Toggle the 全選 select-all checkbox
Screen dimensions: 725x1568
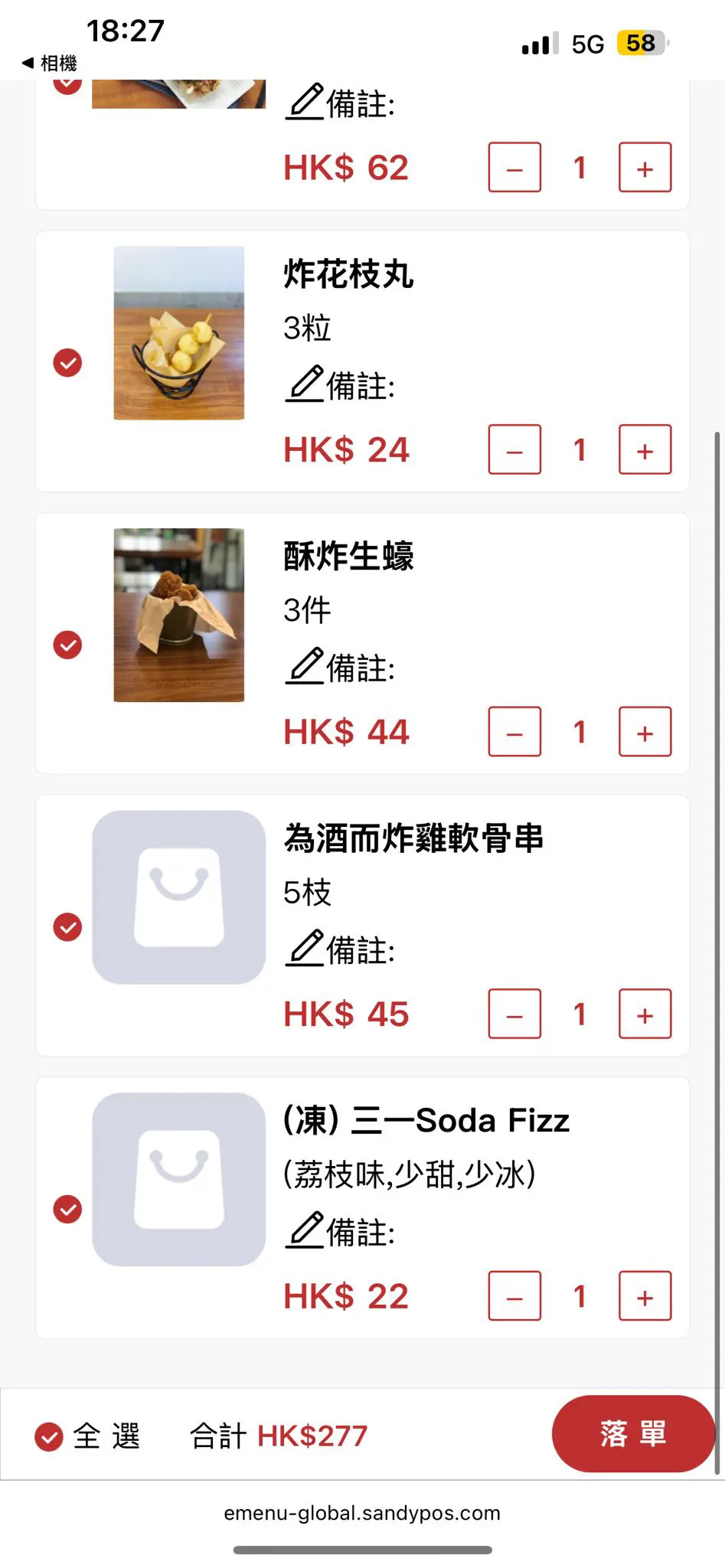click(x=49, y=1437)
